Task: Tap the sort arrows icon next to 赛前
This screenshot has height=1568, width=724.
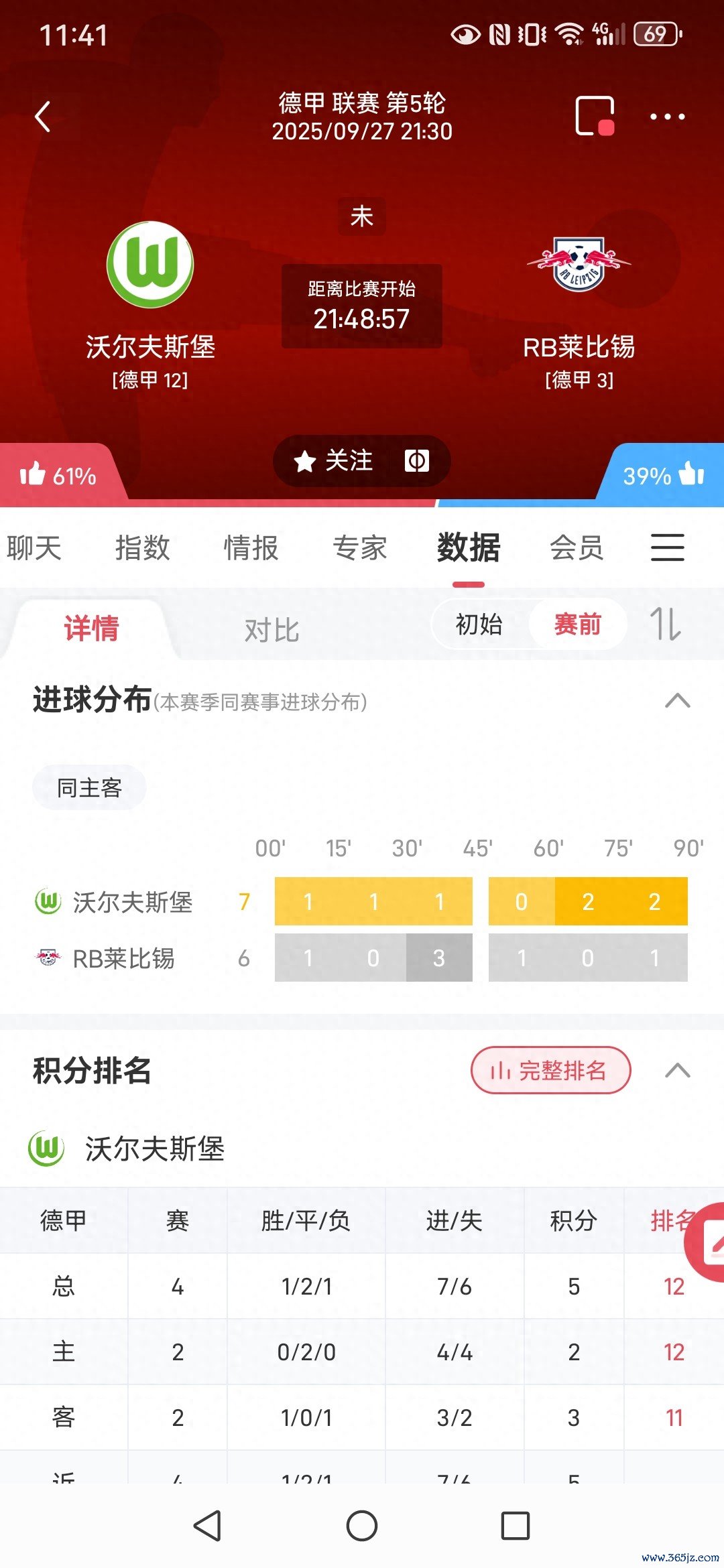Action: click(x=665, y=625)
